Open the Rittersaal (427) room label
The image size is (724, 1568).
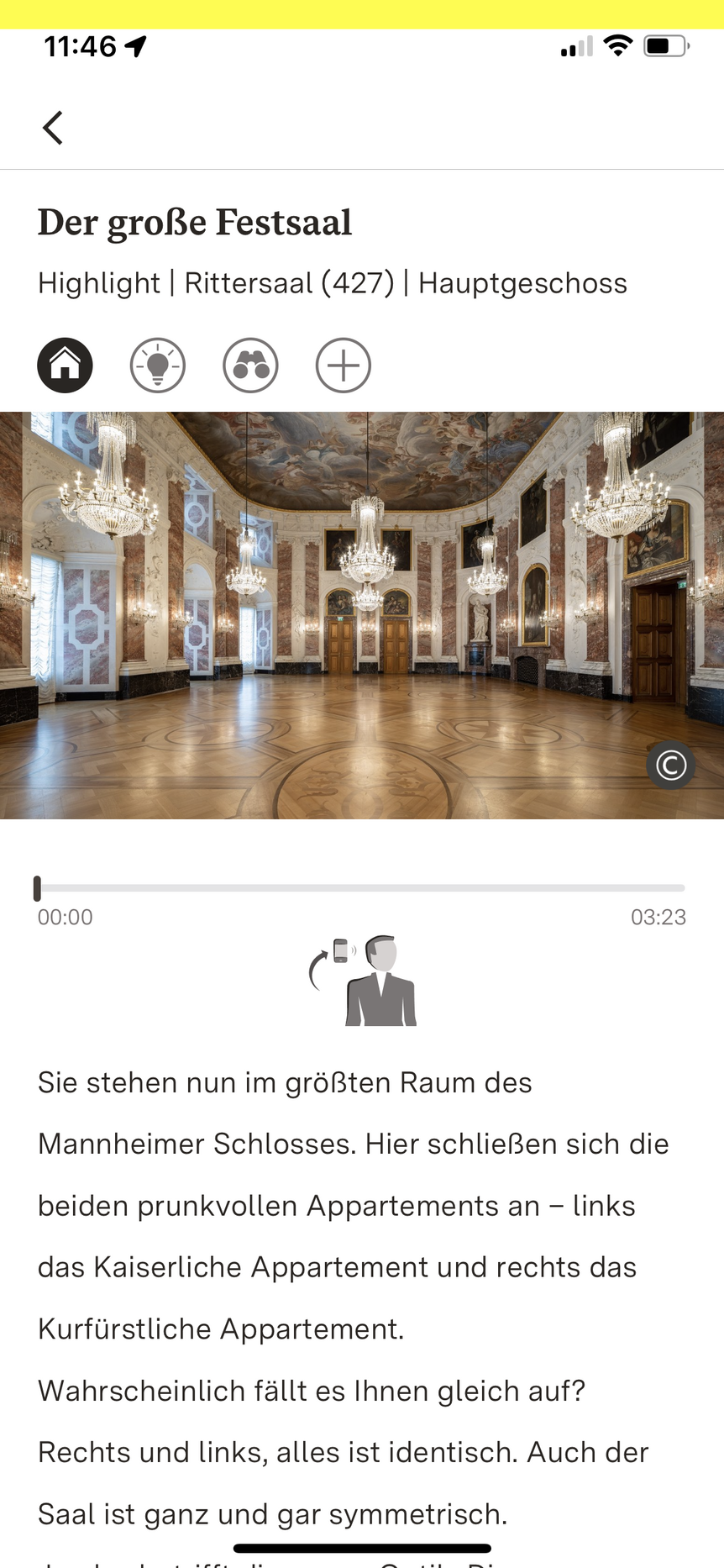click(x=290, y=283)
